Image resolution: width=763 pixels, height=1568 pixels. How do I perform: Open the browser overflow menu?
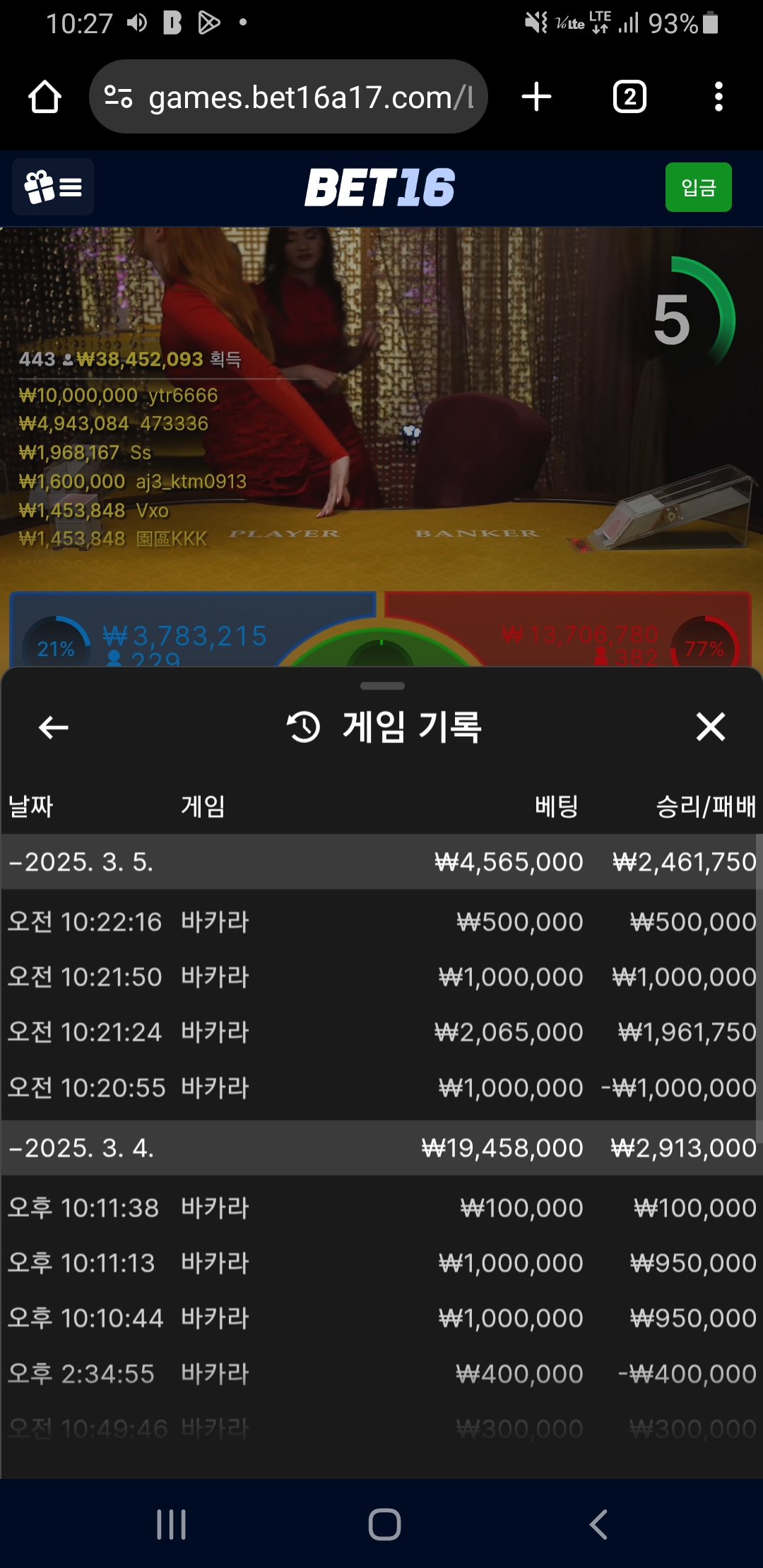tap(718, 97)
